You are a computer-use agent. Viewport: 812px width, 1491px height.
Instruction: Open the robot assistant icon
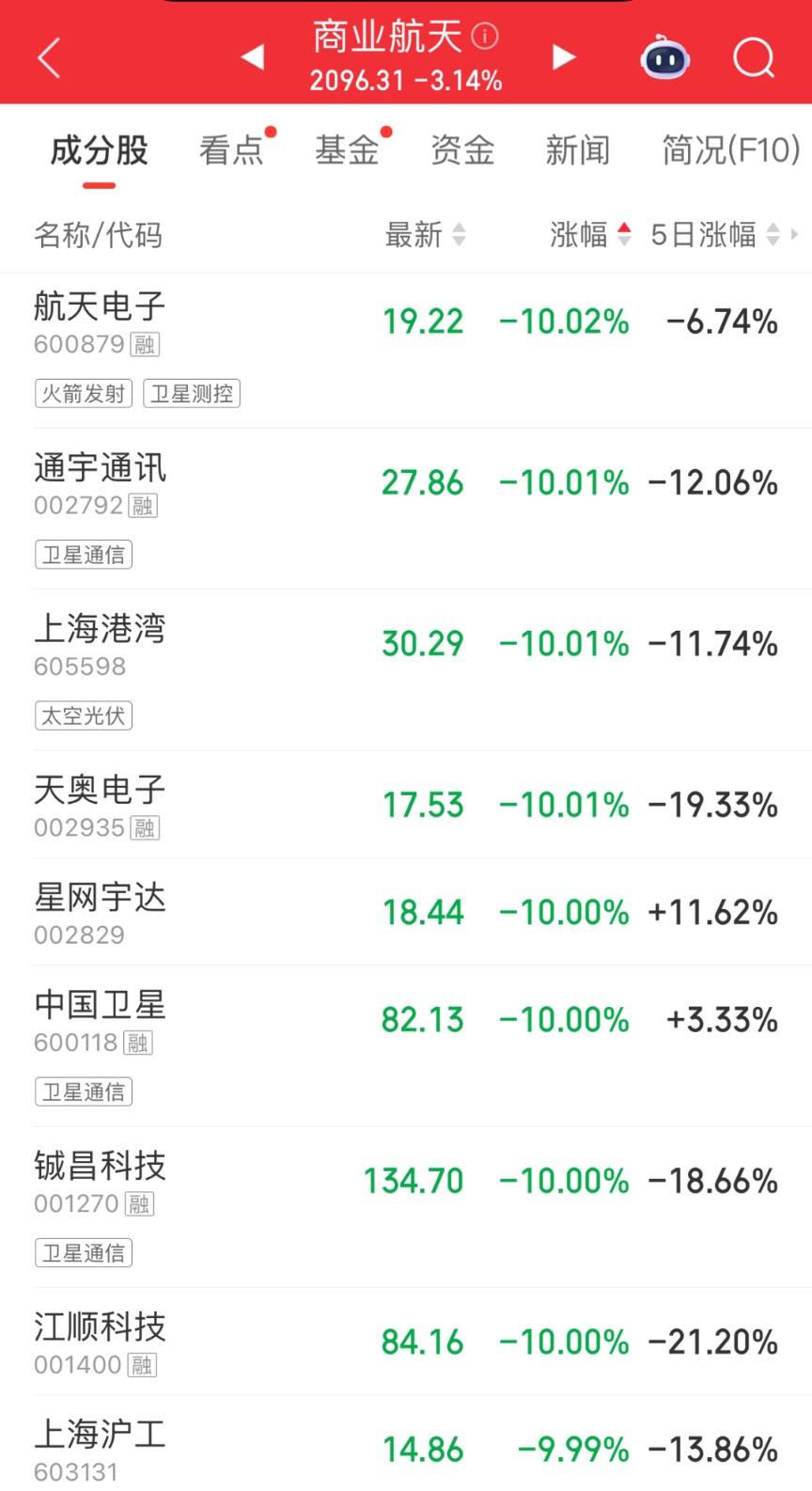[665, 58]
